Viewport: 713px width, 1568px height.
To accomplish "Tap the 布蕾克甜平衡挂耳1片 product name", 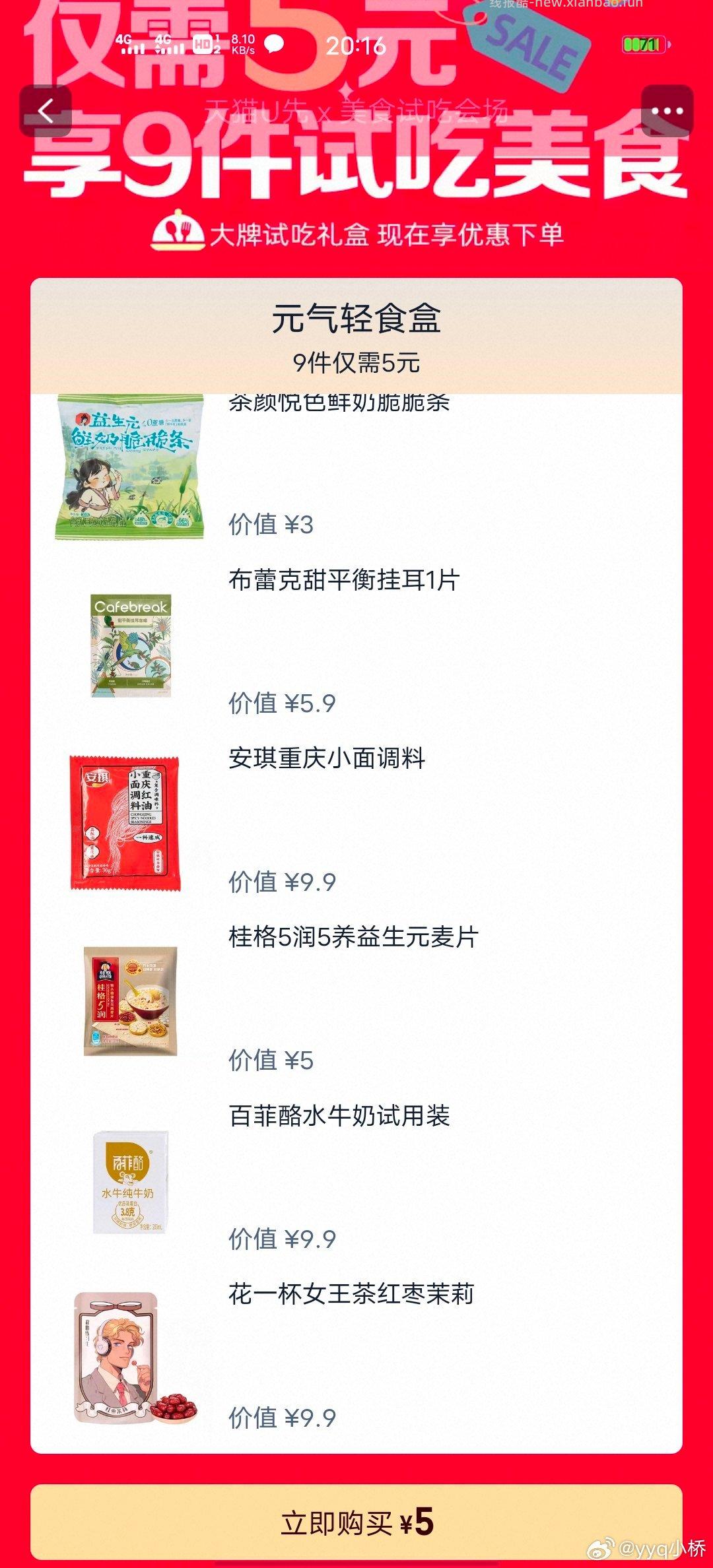I will (x=343, y=581).
